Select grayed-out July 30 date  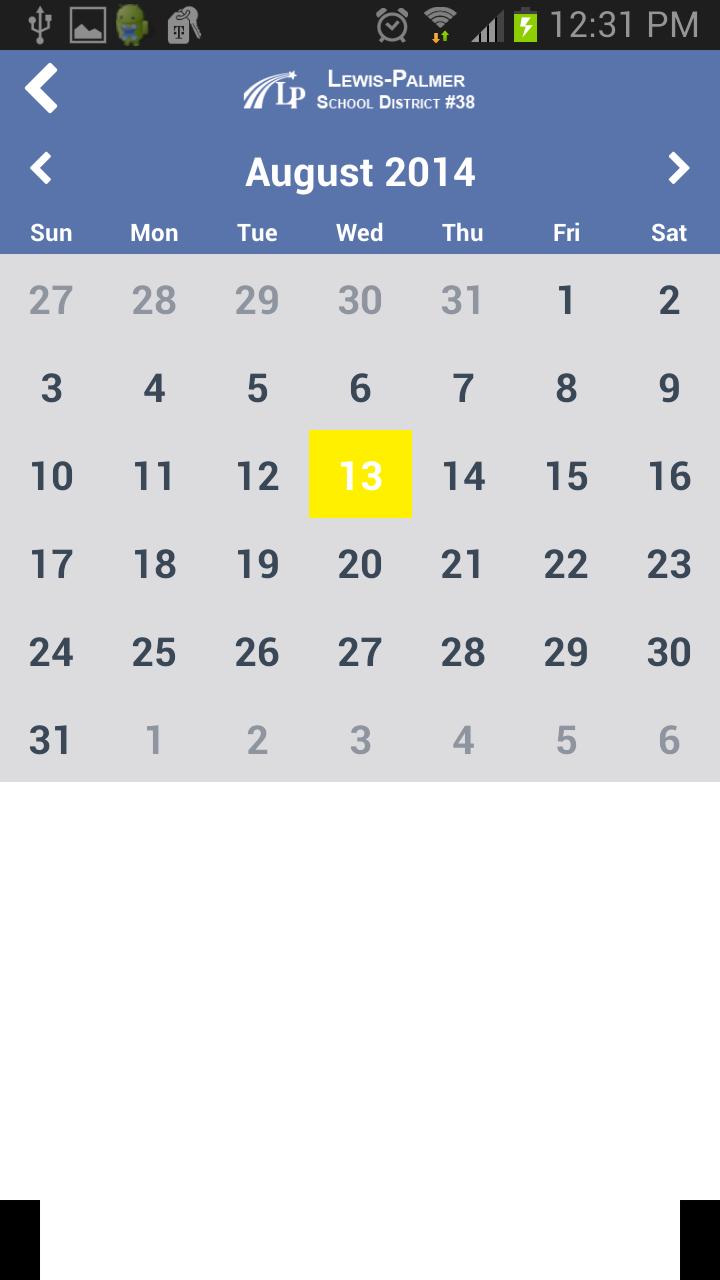(360, 300)
